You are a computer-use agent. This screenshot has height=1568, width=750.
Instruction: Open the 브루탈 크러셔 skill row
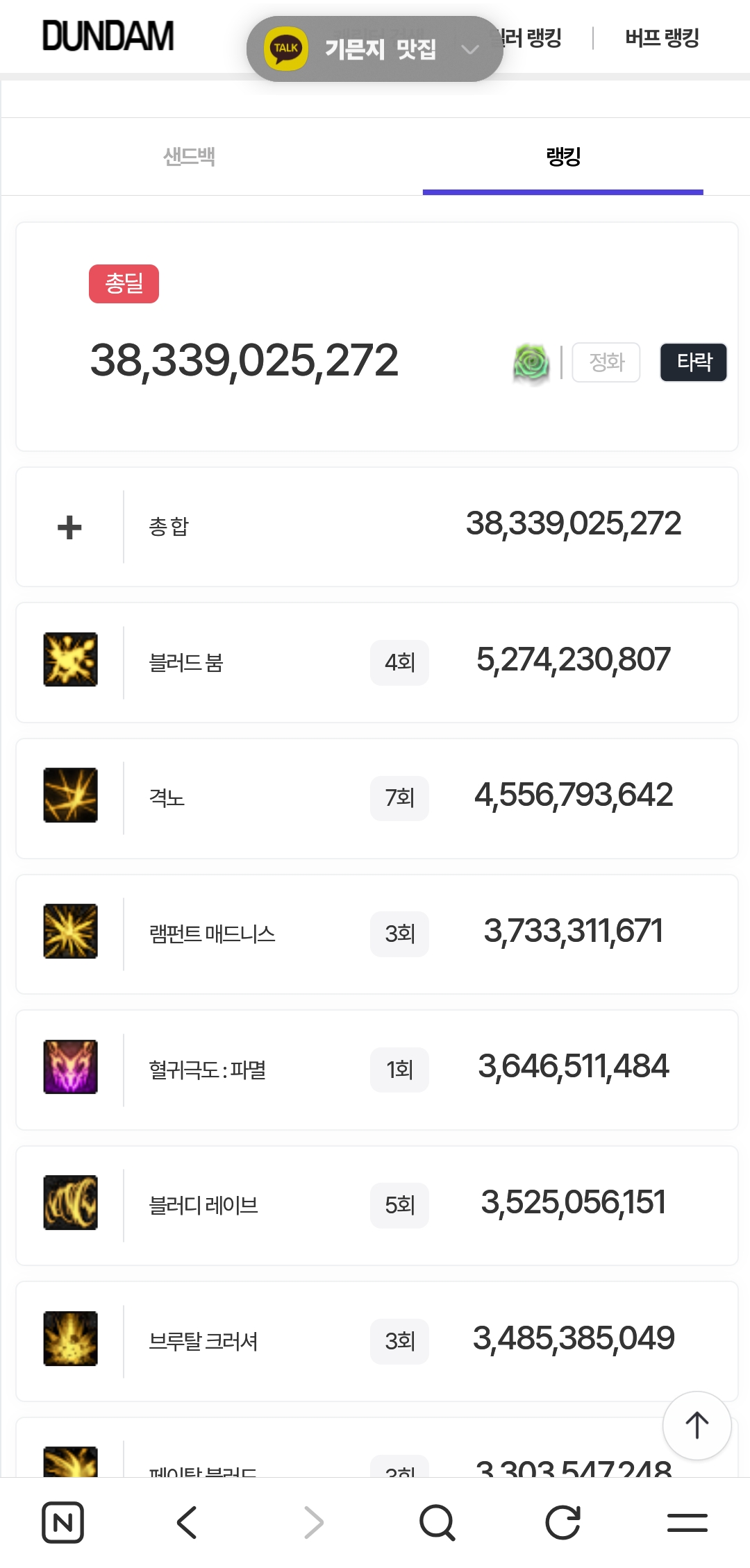click(x=376, y=1341)
